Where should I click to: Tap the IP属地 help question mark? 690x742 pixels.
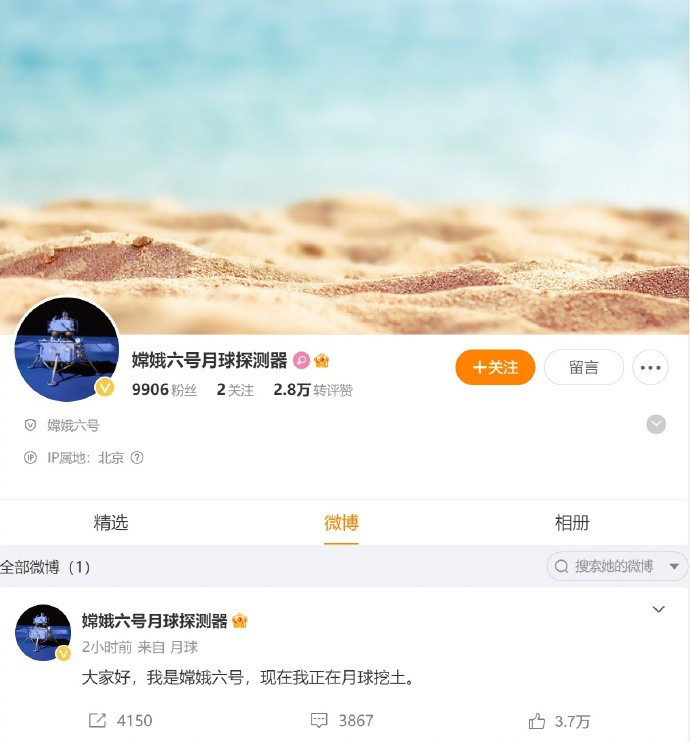point(137,457)
